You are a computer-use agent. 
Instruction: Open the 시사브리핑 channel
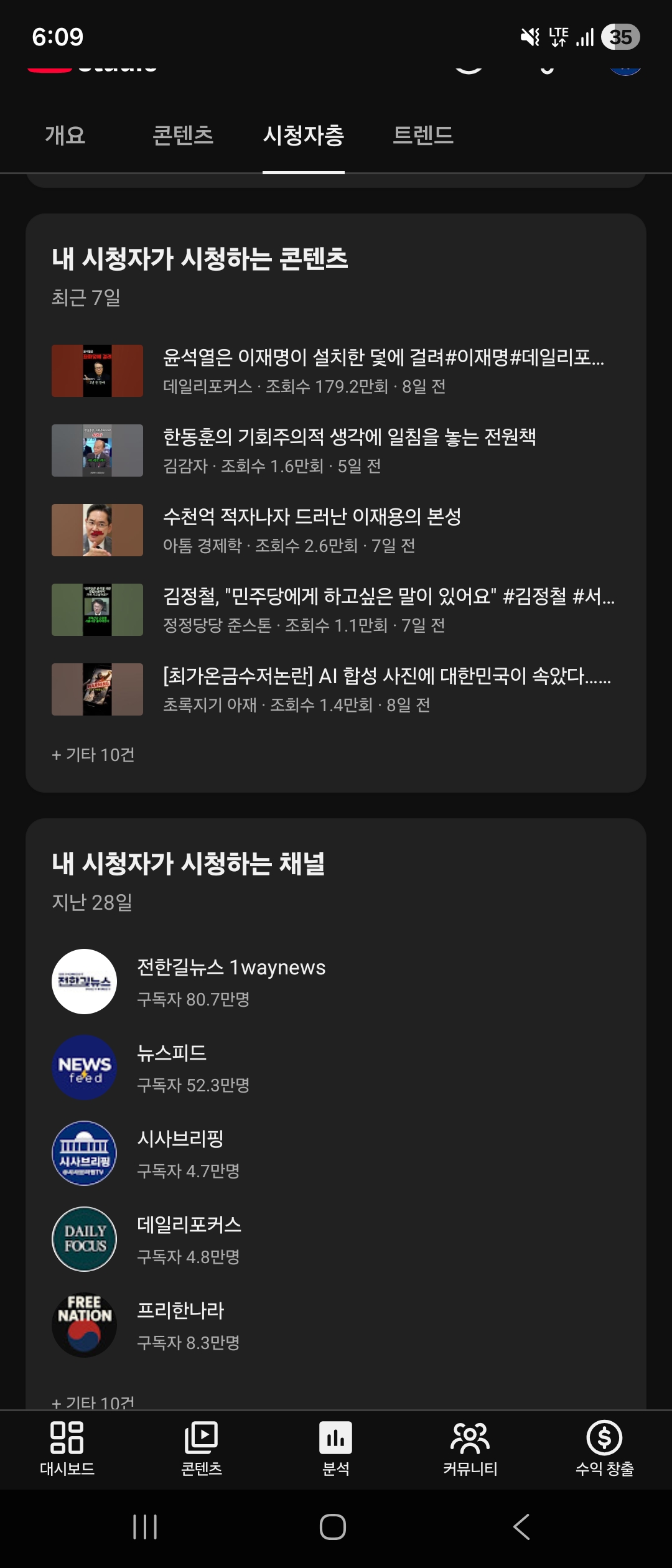pos(187,1153)
